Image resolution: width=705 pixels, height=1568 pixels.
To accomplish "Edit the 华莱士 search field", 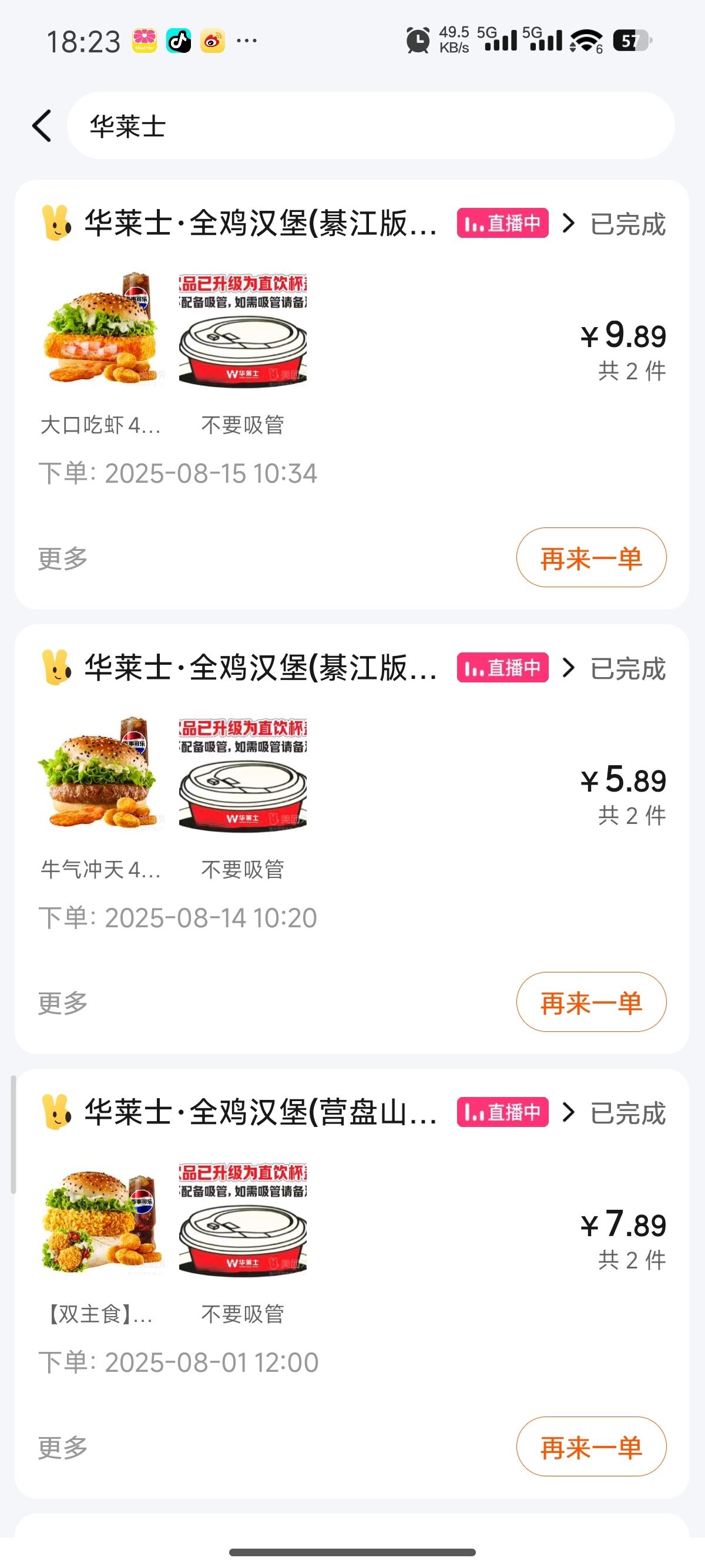I will [370, 126].
